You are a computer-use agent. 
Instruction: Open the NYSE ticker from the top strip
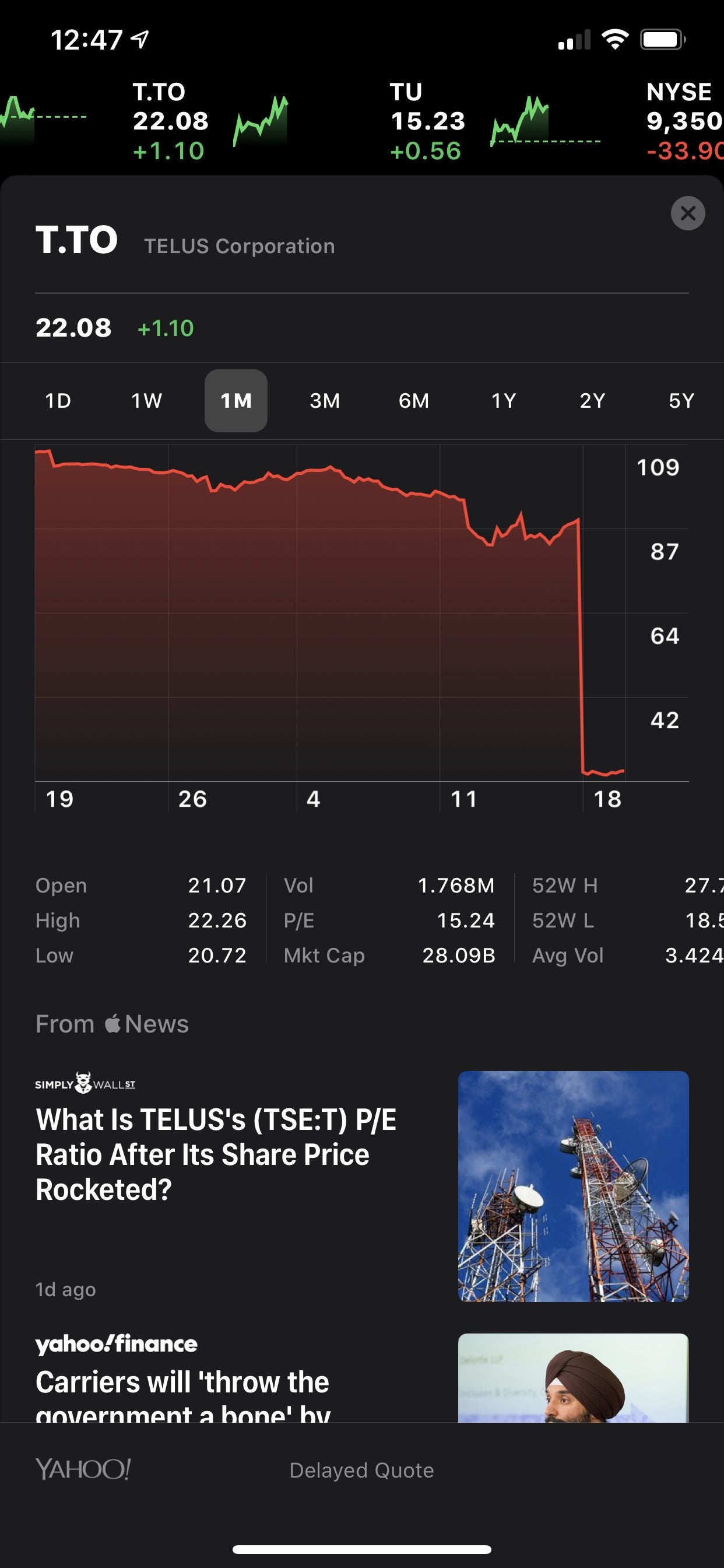coord(679,120)
